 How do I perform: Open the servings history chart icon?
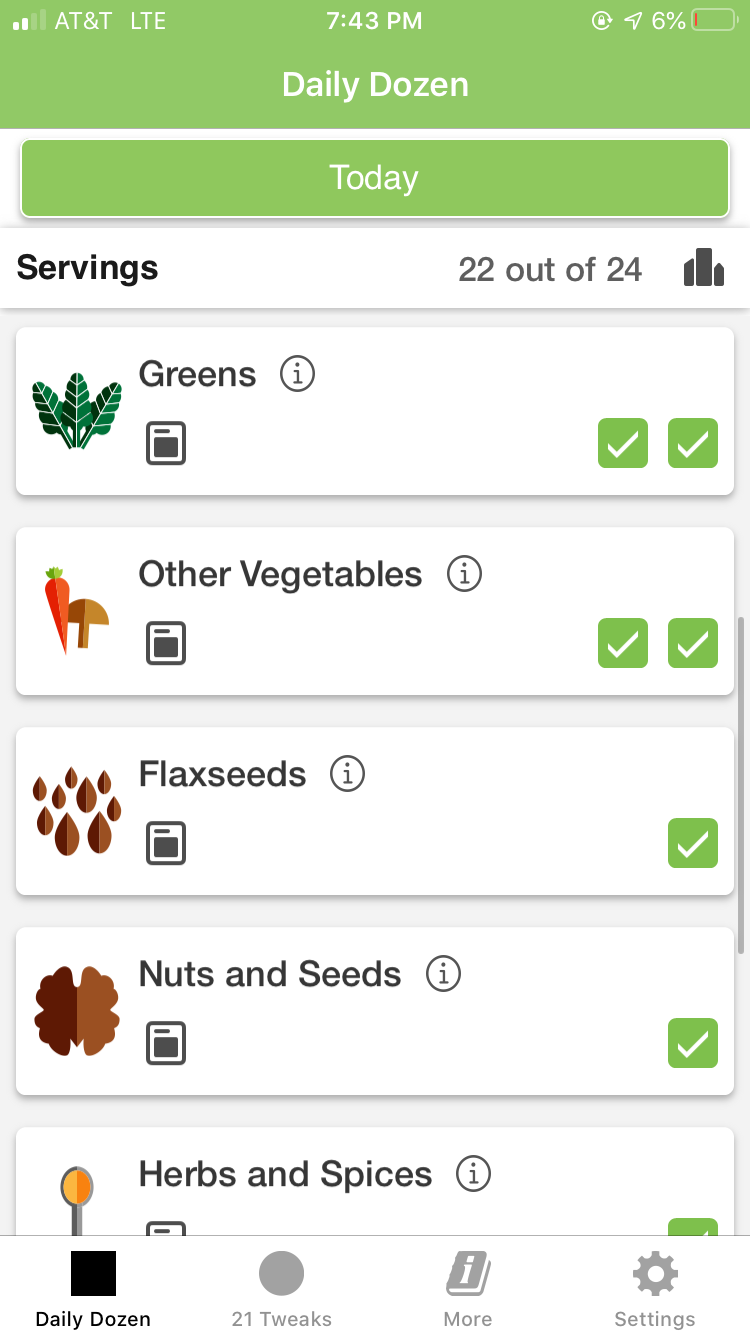tap(704, 268)
